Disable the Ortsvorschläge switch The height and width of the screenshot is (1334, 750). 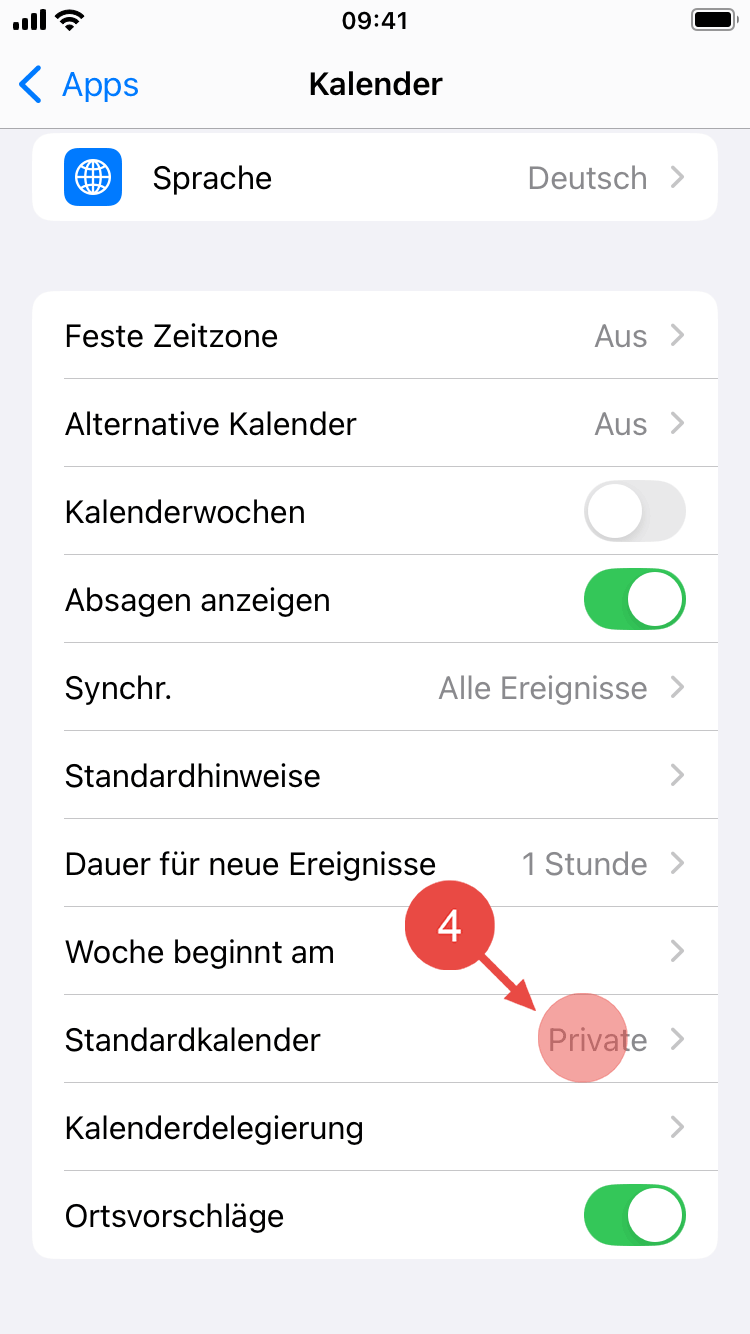[x=634, y=1216]
